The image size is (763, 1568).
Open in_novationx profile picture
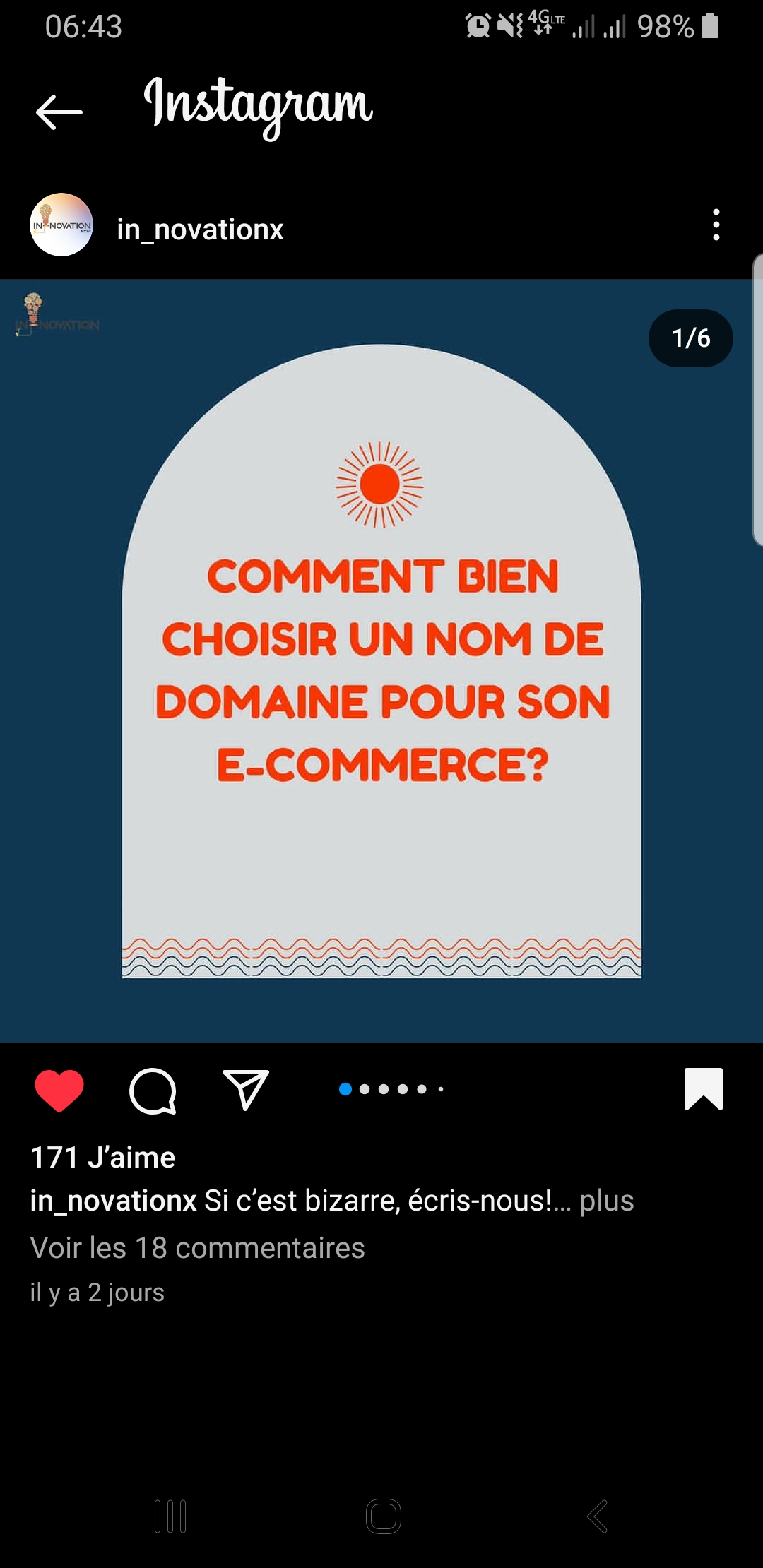click(x=61, y=225)
